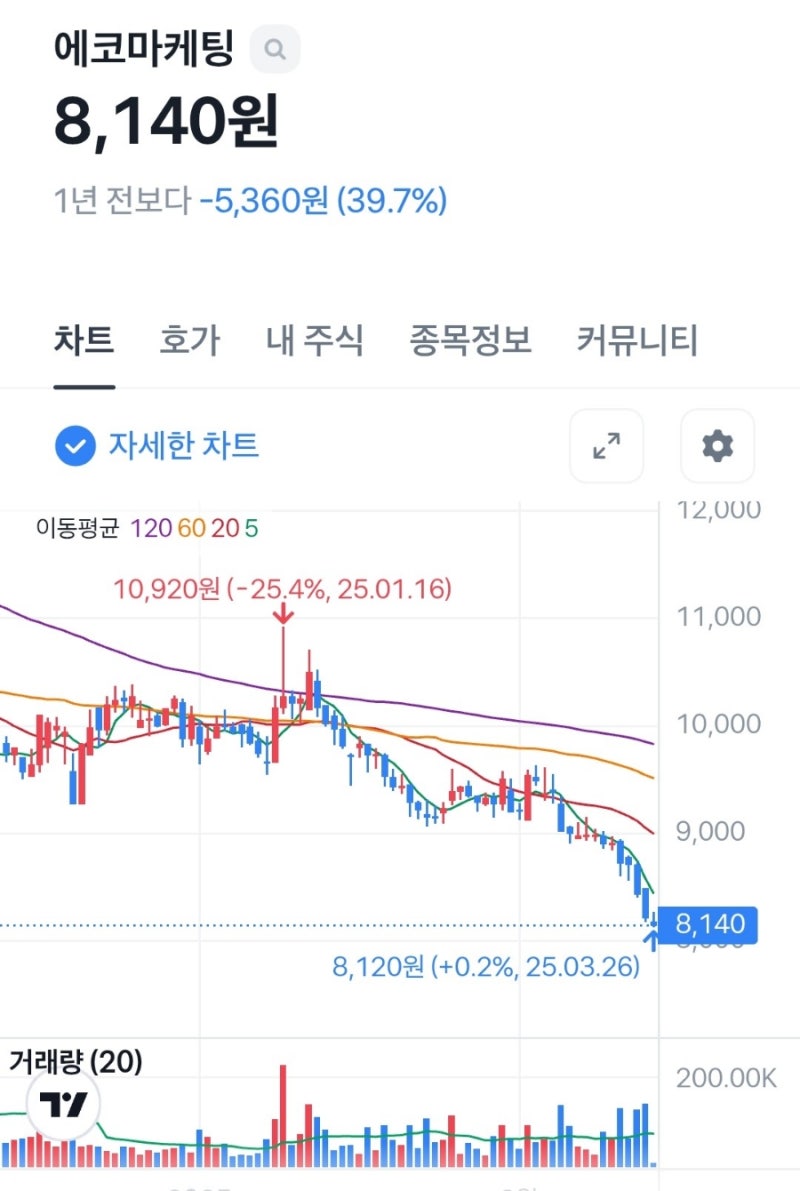The width and height of the screenshot is (800, 1191).
Task: Open the chart settings gear
Action: pyautogui.click(x=717, y=447)
